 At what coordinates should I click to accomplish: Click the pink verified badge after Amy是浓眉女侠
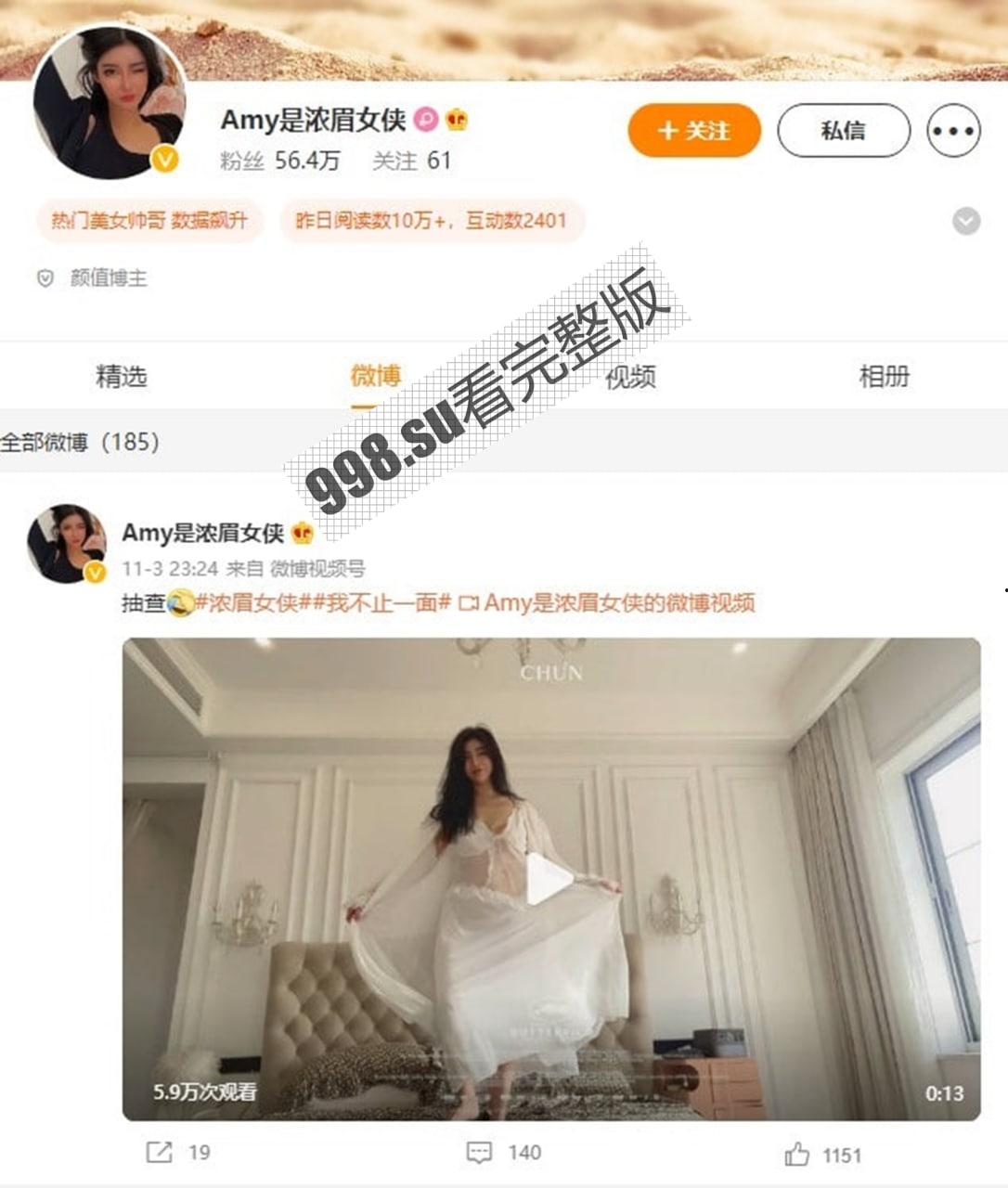point(426,119)
